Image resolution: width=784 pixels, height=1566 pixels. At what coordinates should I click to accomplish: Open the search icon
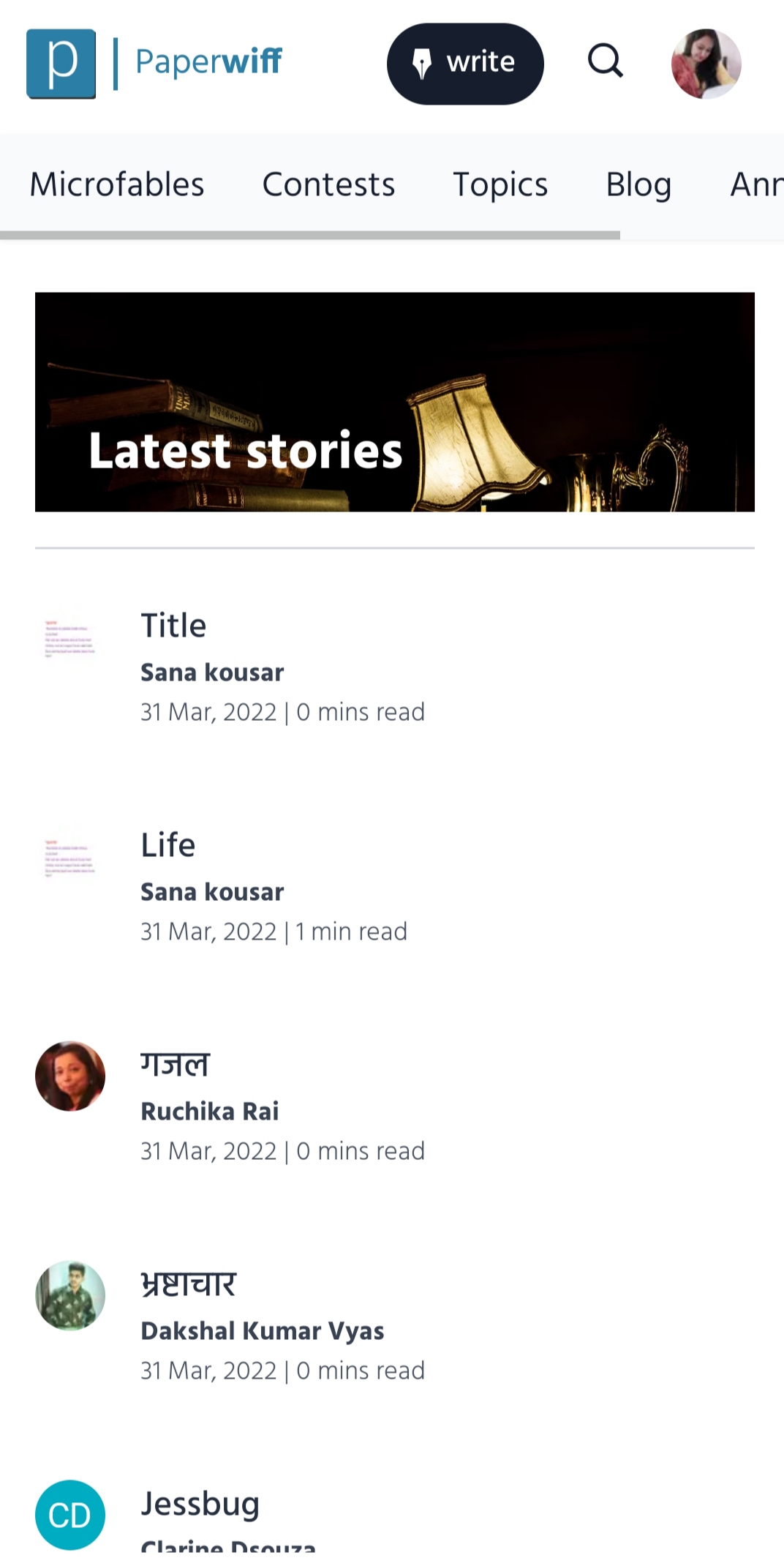[606, 61]
